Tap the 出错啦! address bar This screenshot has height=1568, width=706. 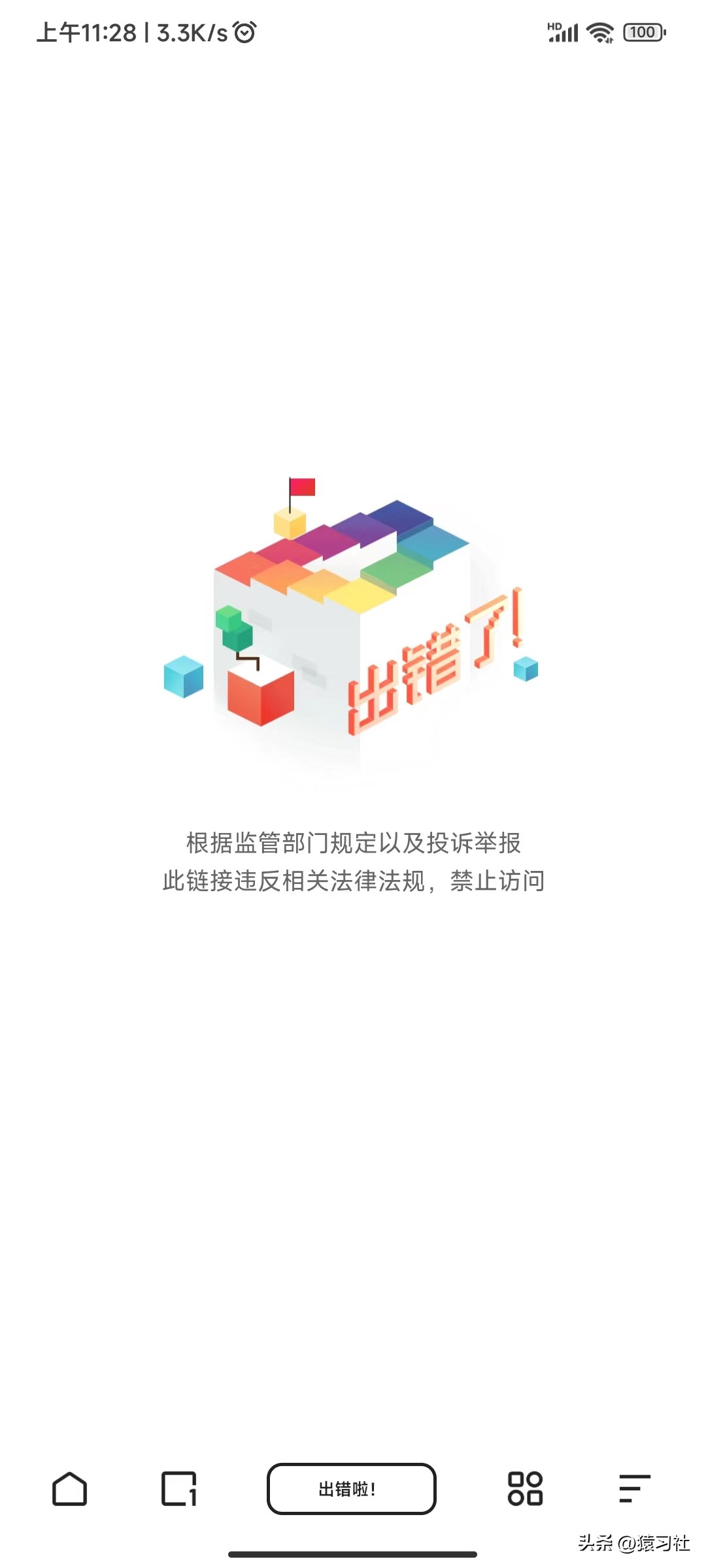[351, 1489]
